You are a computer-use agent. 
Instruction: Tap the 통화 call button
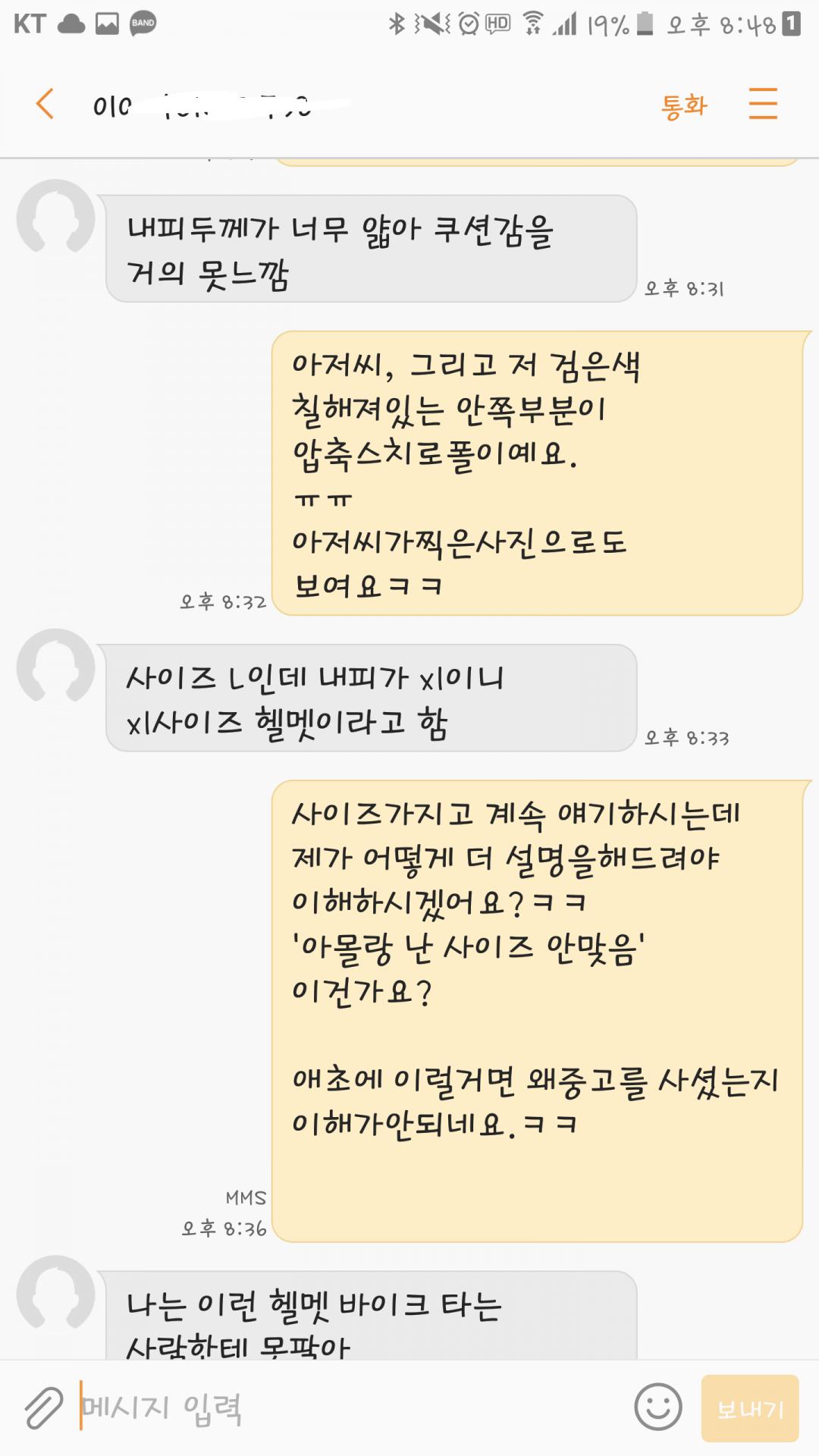[x=683, y=105]
